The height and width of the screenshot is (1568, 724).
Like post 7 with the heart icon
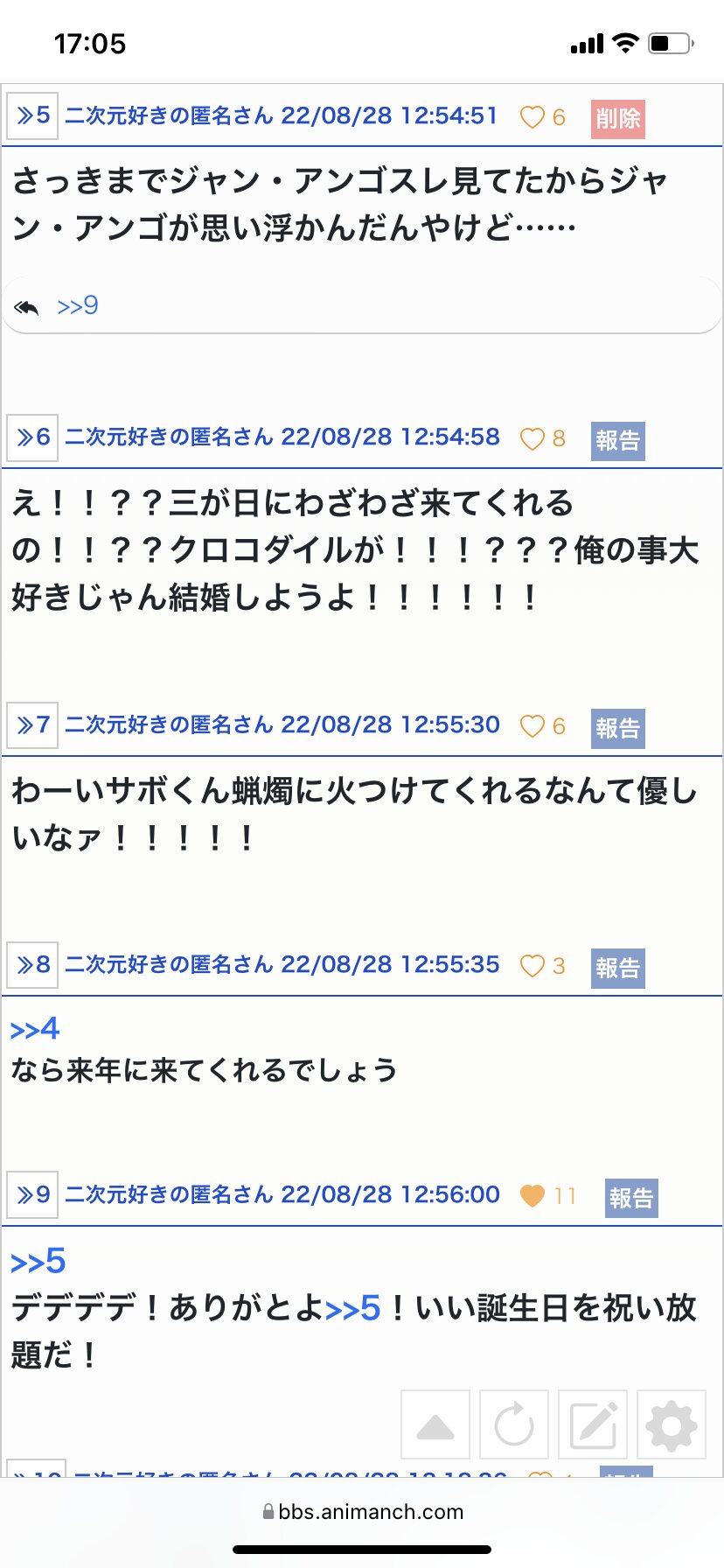coord(532,726)
